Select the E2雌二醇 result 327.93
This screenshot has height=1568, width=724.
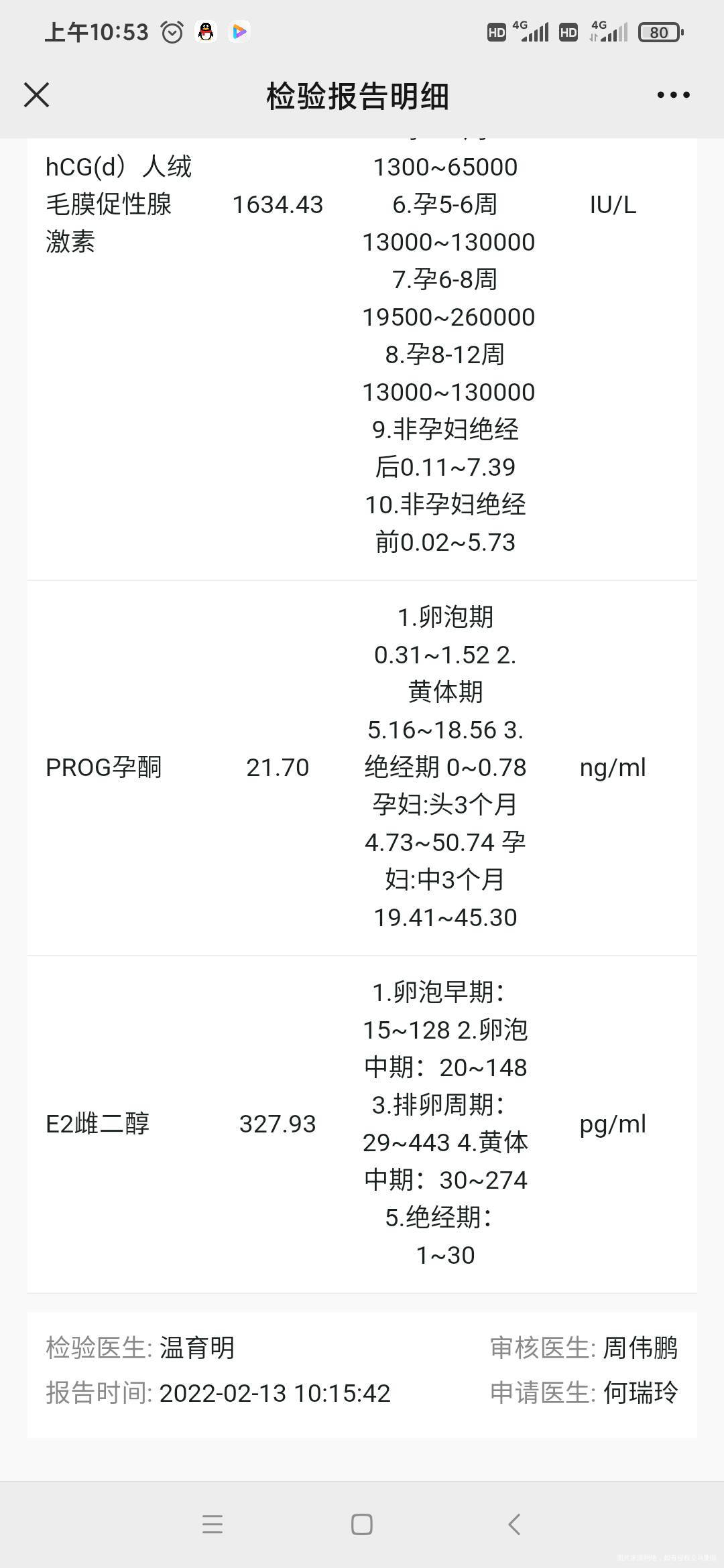click(x=278, y=1123)
